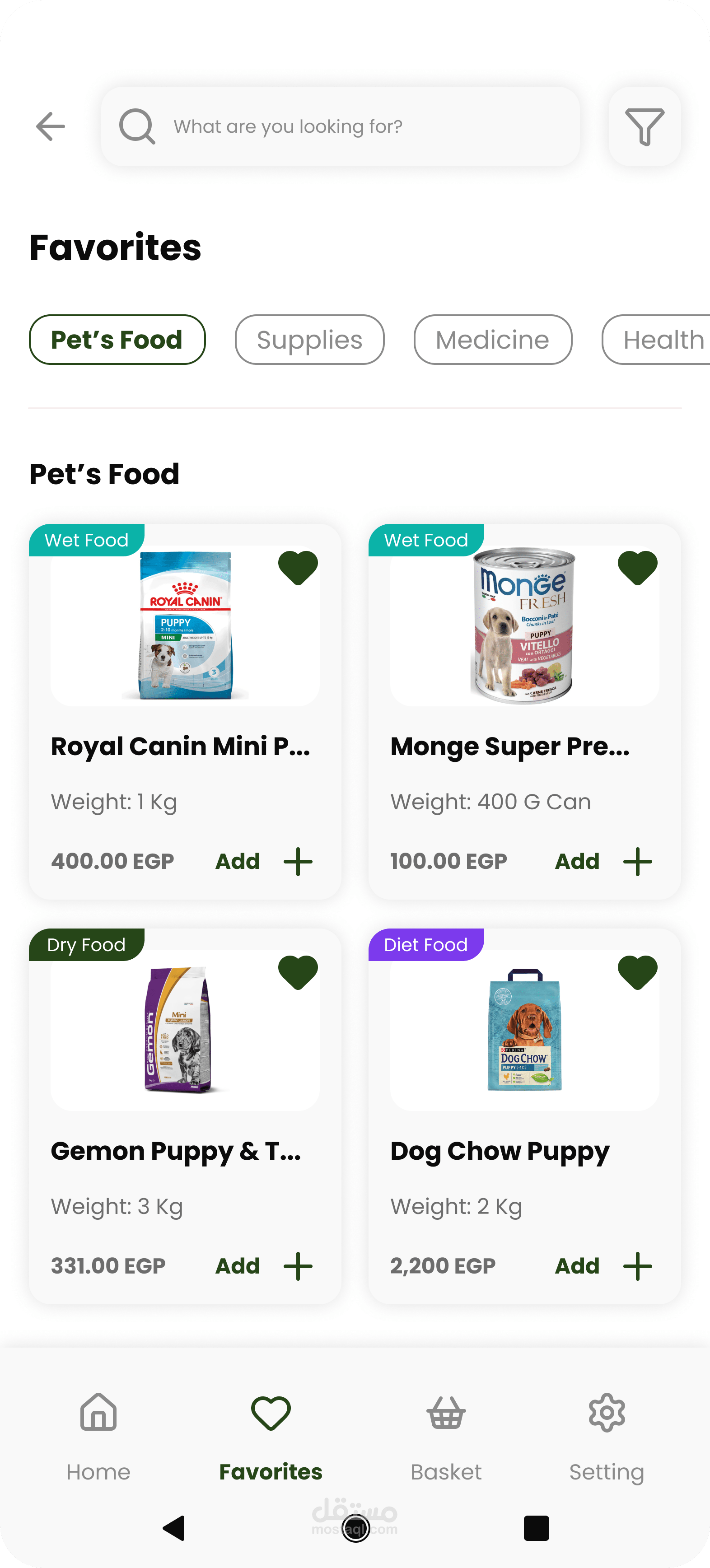Add Monge Super Premium can to basket
Screen dimensions: 710x1568
(x=603, y=861)
